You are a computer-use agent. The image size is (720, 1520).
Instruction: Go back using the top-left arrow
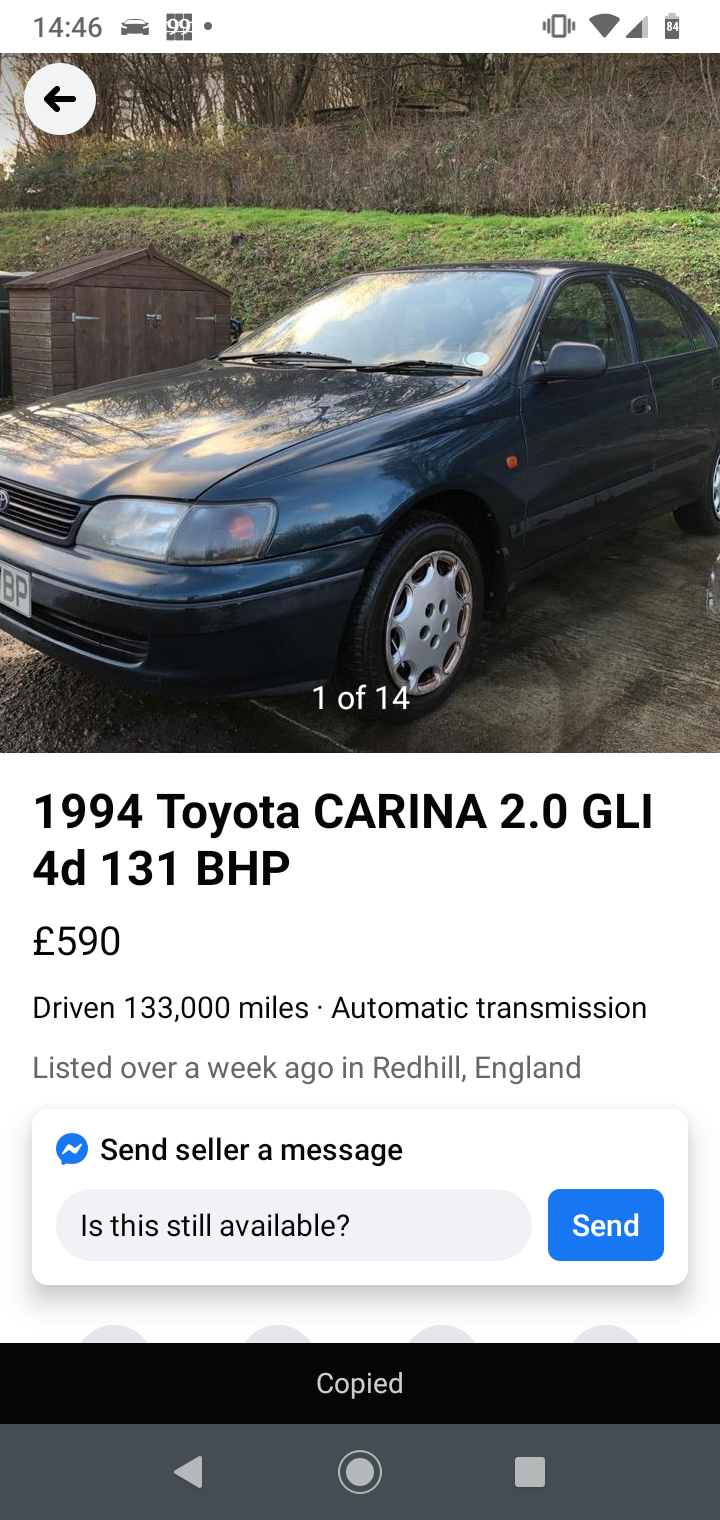[x=60, y=99]
